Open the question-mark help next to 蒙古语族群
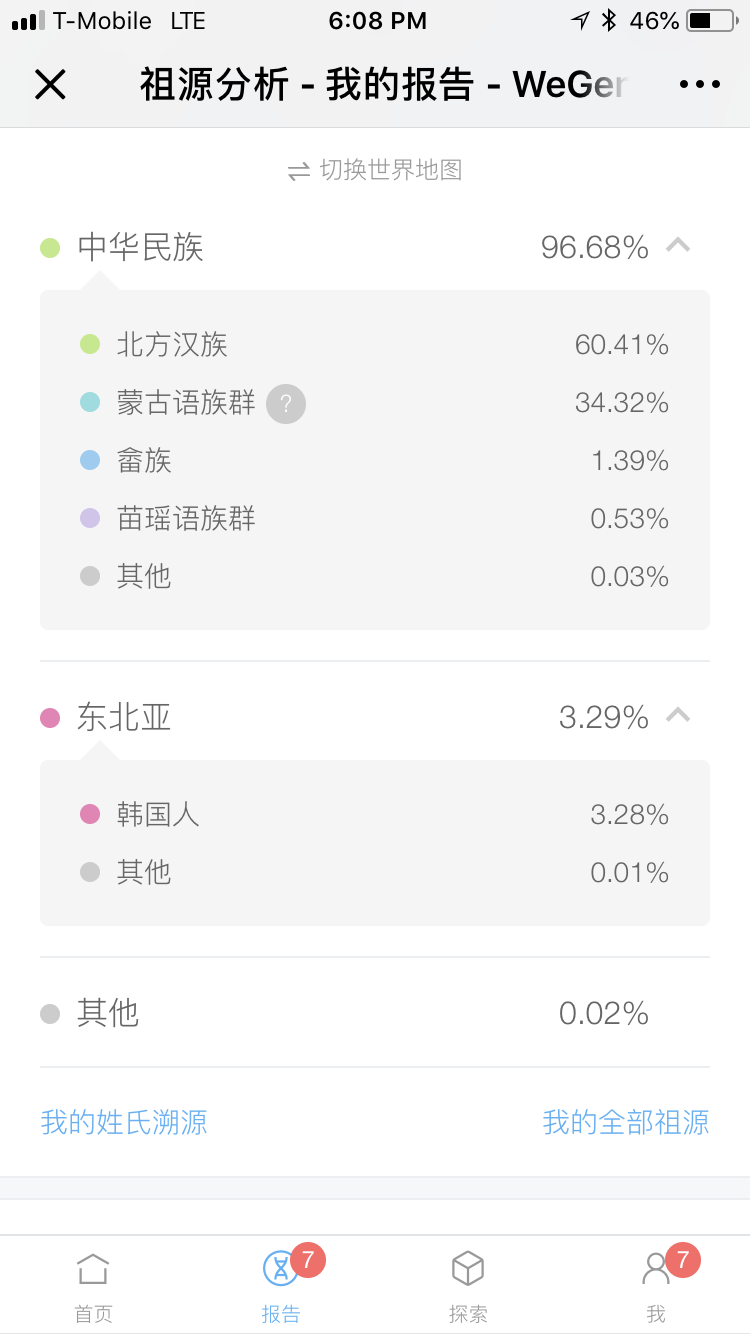The image size is (750, 1334). tap(286, 404)
